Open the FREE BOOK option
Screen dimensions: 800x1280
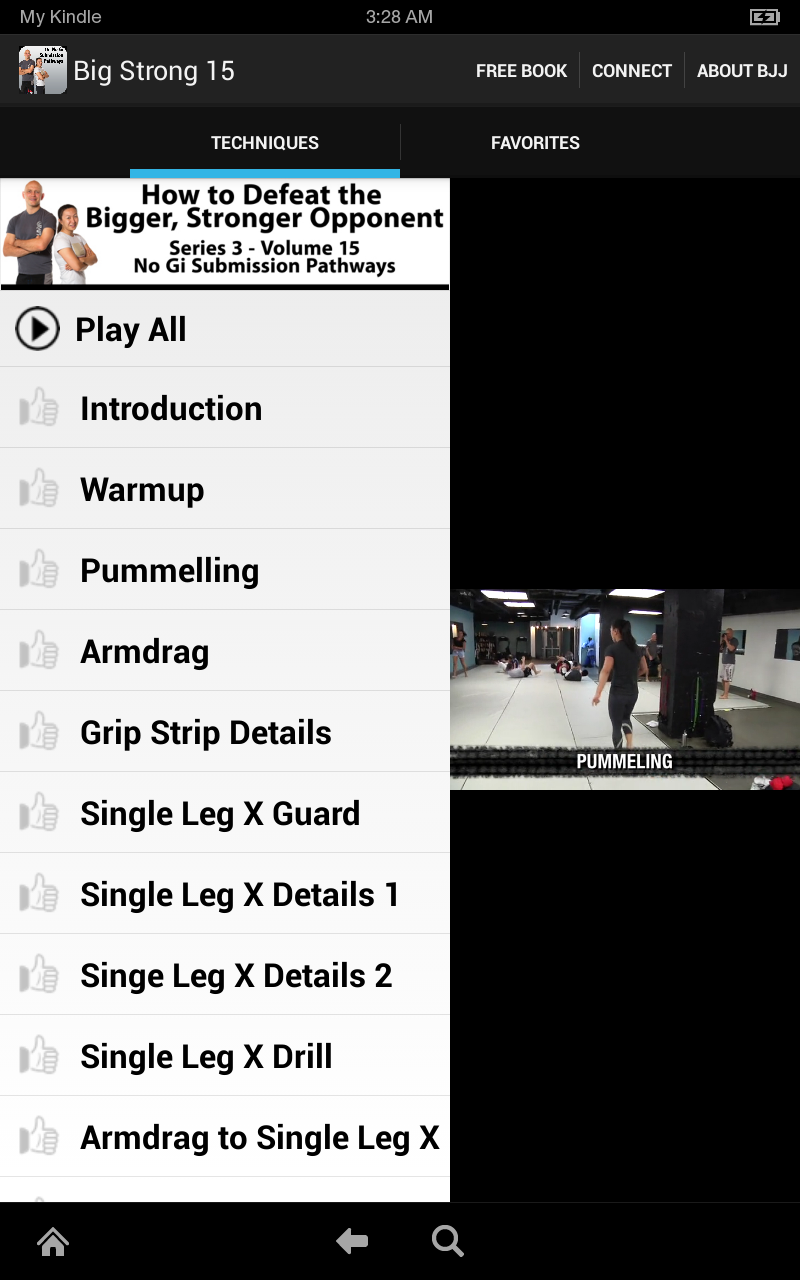point(521,71)
